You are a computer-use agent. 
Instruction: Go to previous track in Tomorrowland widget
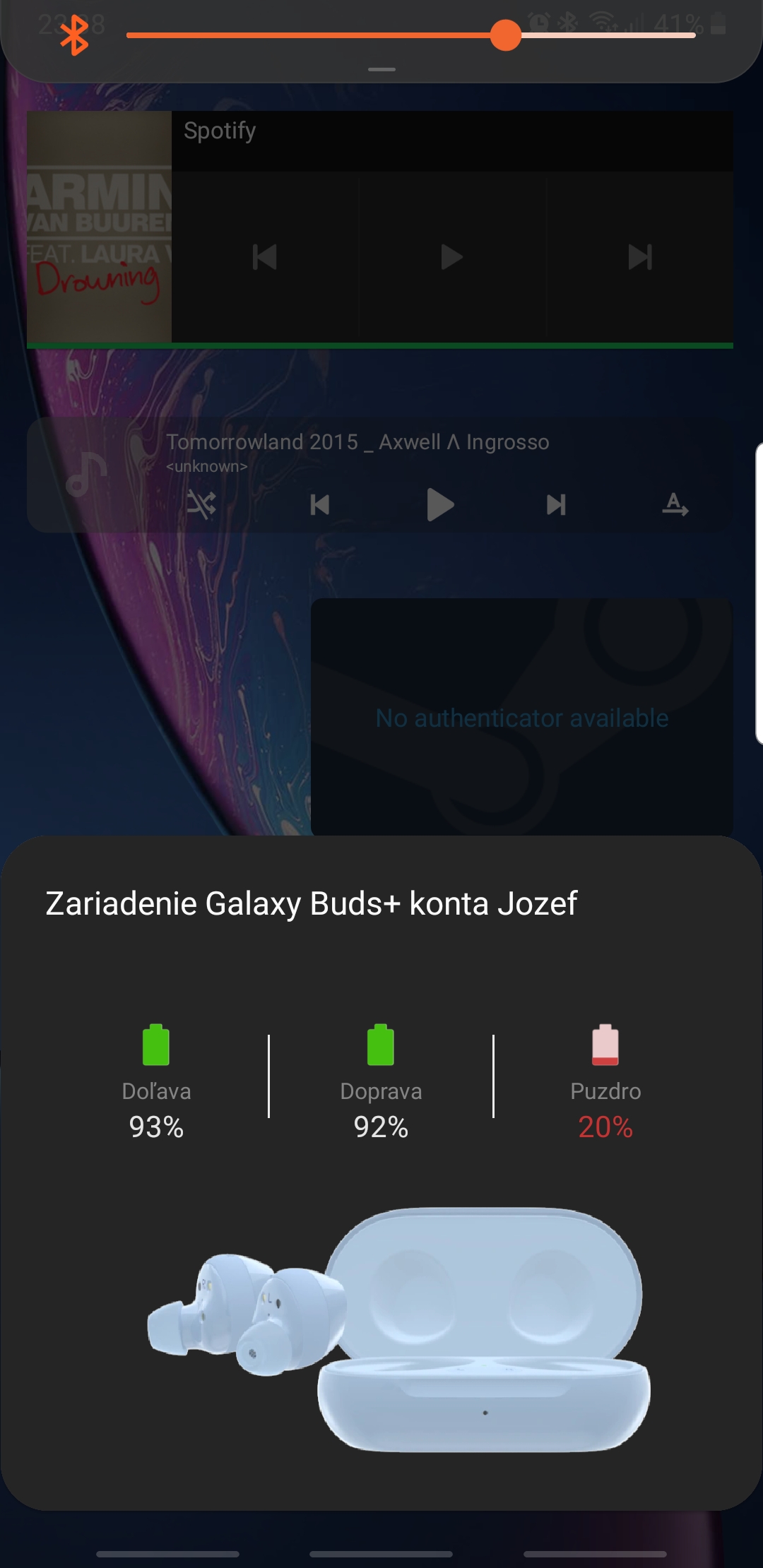tap(320, 505)
